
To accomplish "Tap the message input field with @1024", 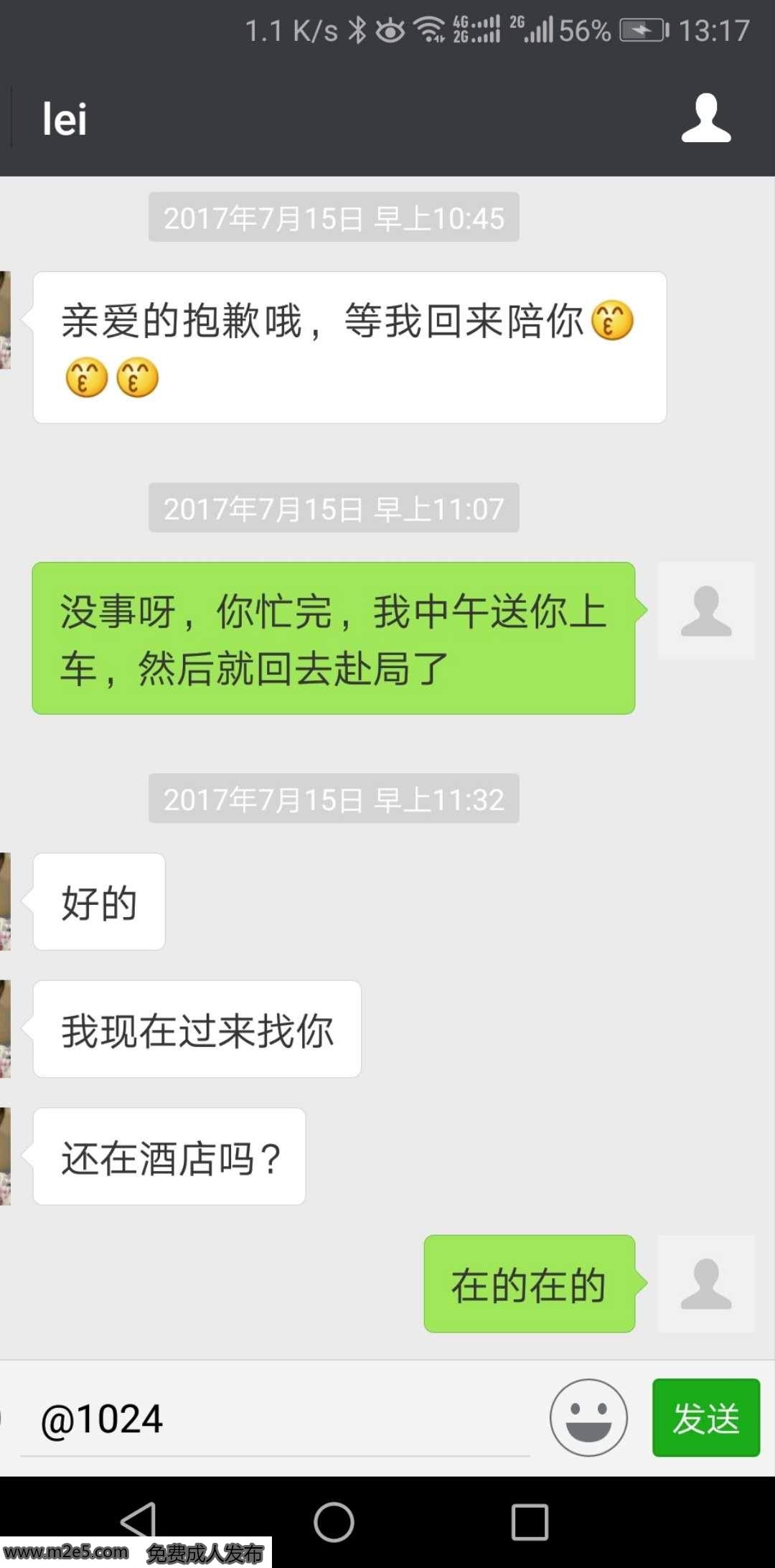I will tap(280, 1419).
